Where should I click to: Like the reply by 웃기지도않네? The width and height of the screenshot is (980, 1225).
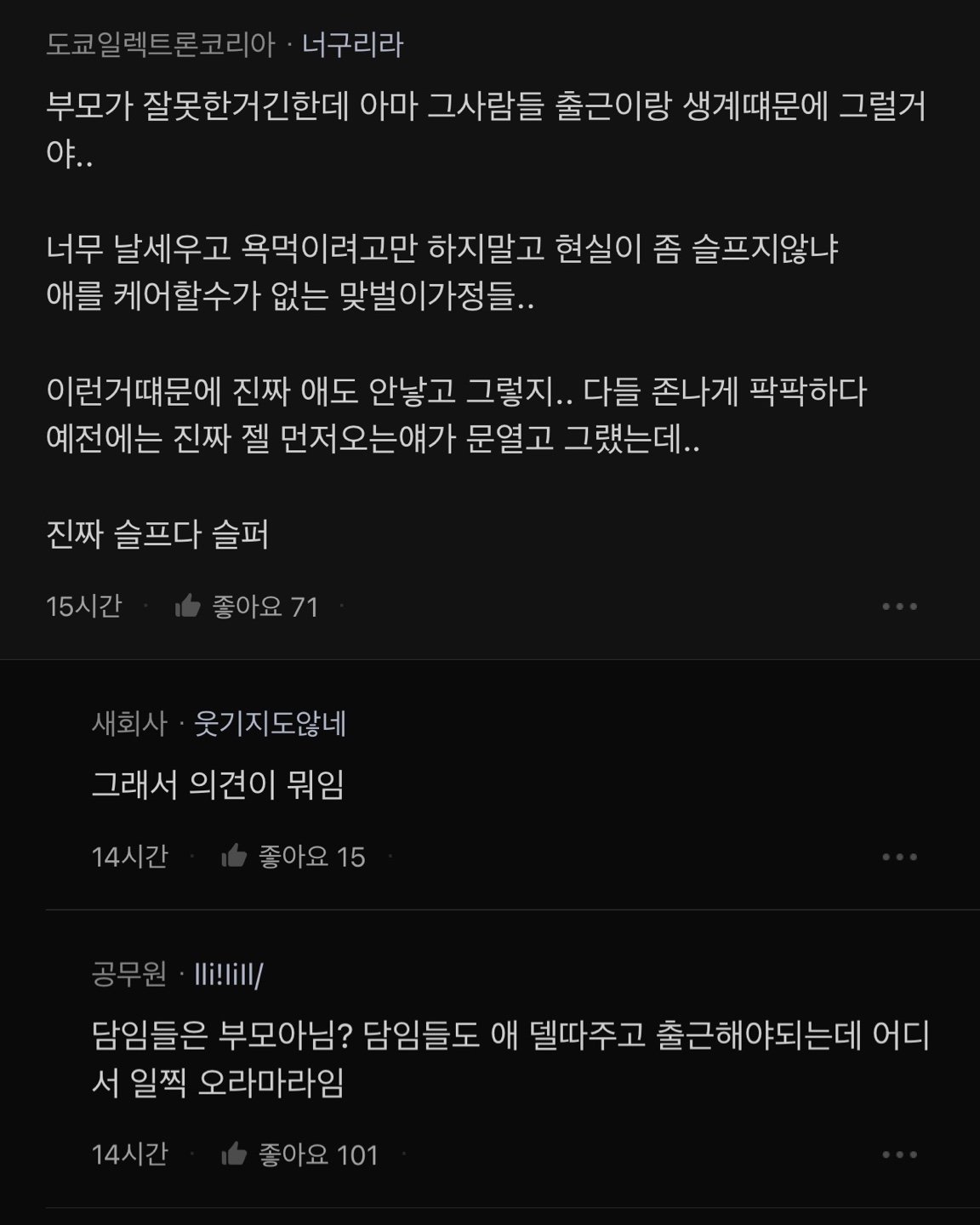point(233,857)
